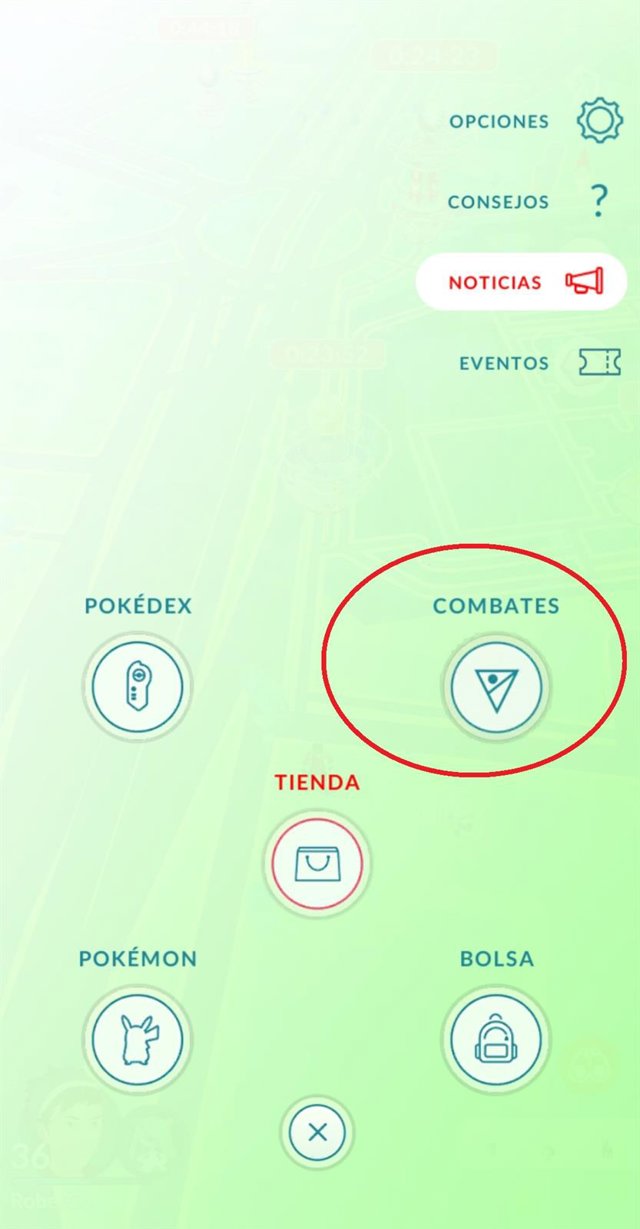Screen dimensions: 640x1229
Task: Open the Consejos help section
Action: pos(598,202)
